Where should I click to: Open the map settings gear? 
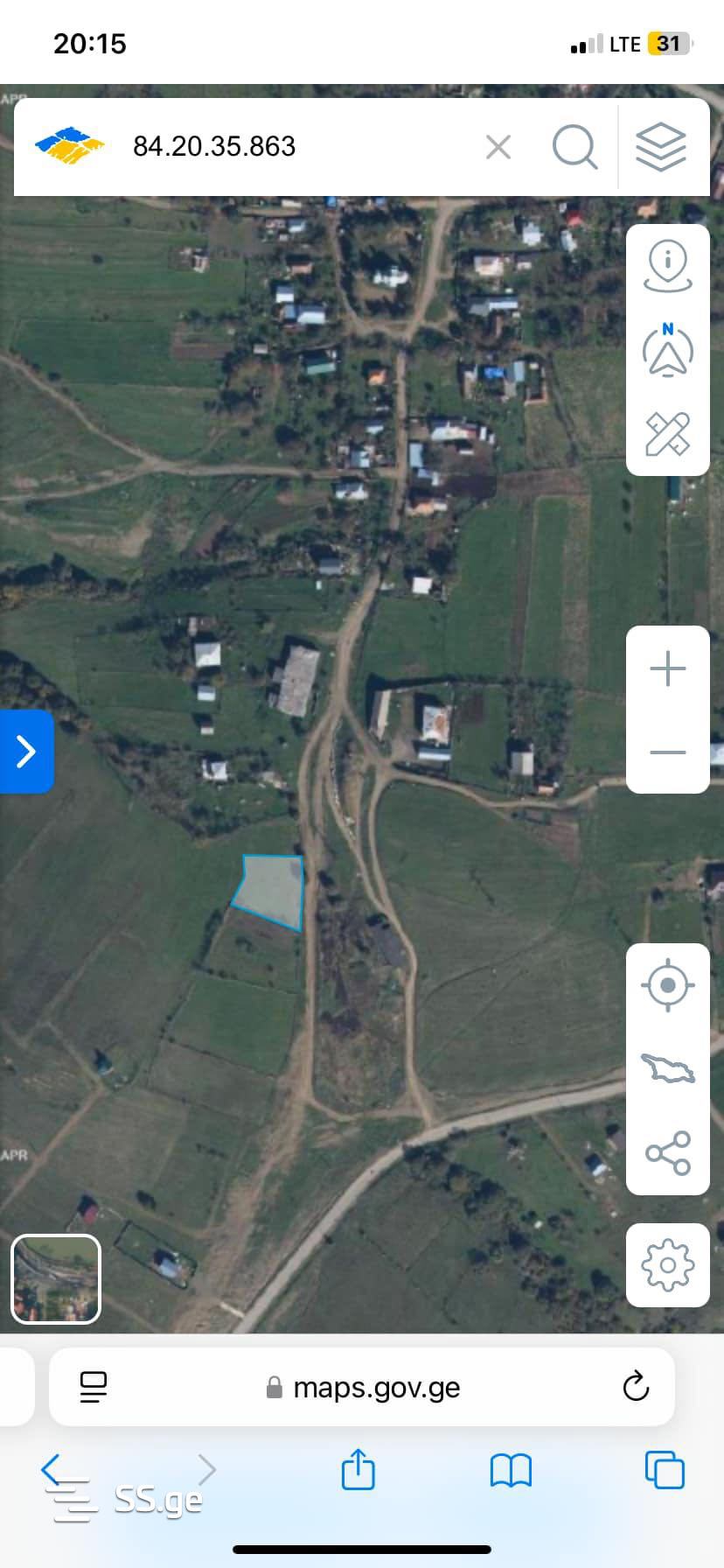pyautogui.click(x=668, y=1265)
